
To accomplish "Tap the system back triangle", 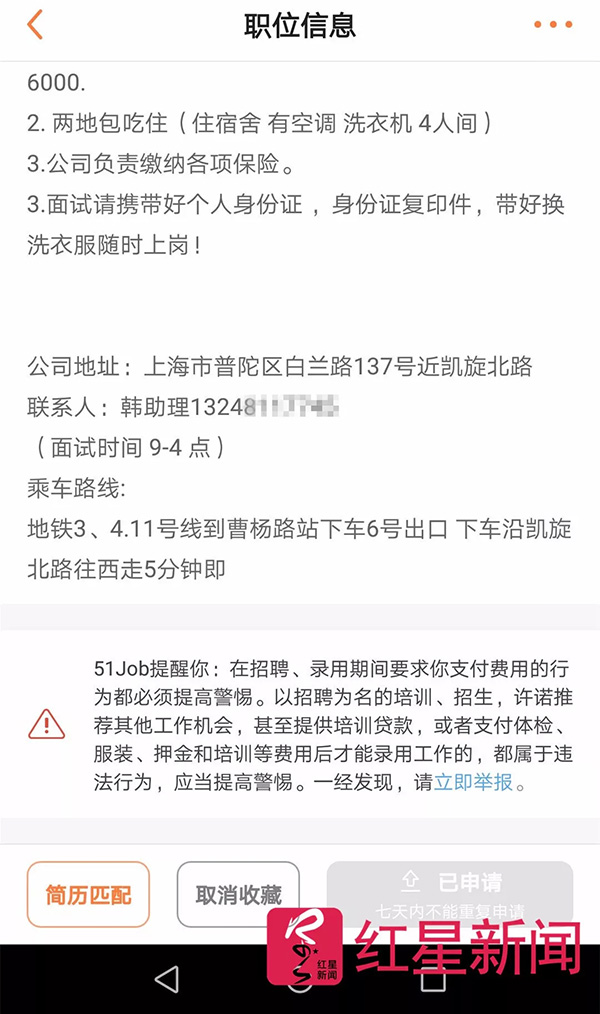I will pyautogui.click(x=168, y=979).
